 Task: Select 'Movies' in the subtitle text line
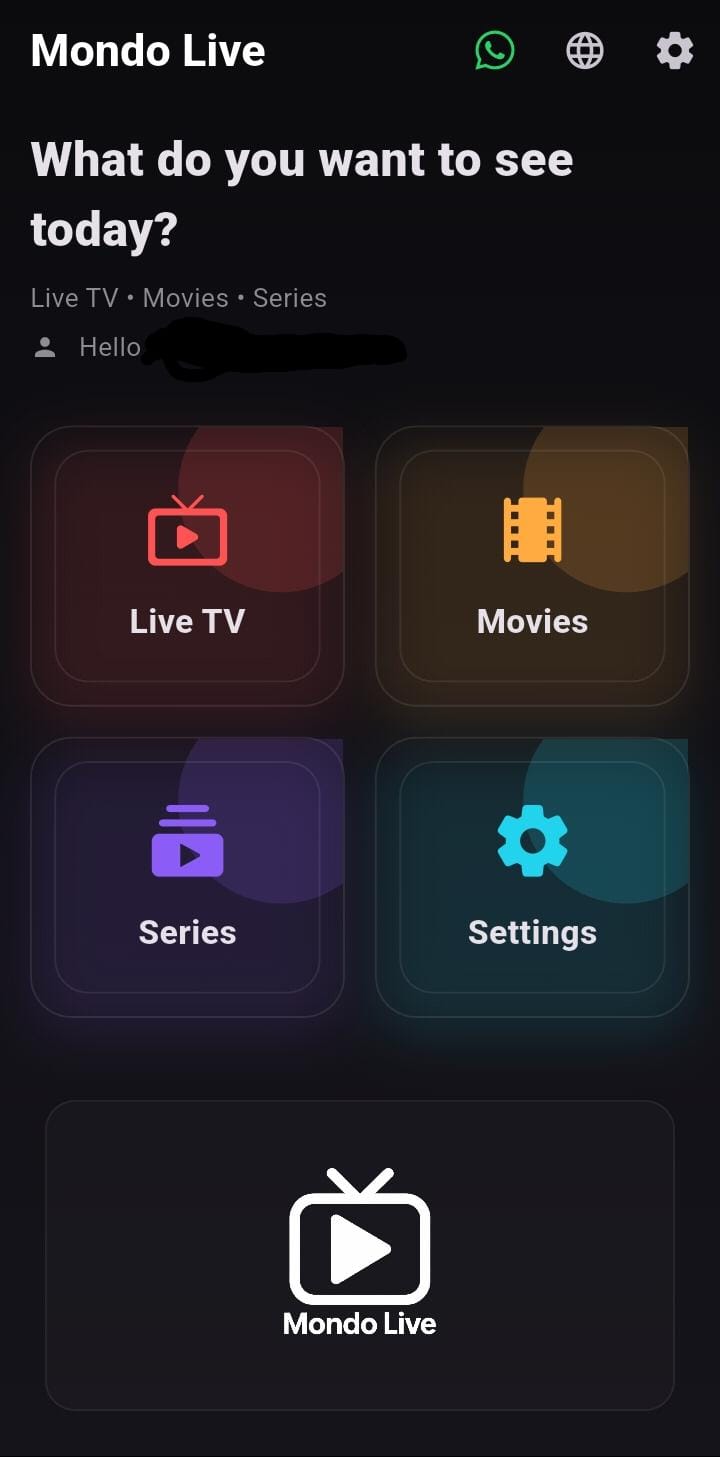[x=184, y=297]
